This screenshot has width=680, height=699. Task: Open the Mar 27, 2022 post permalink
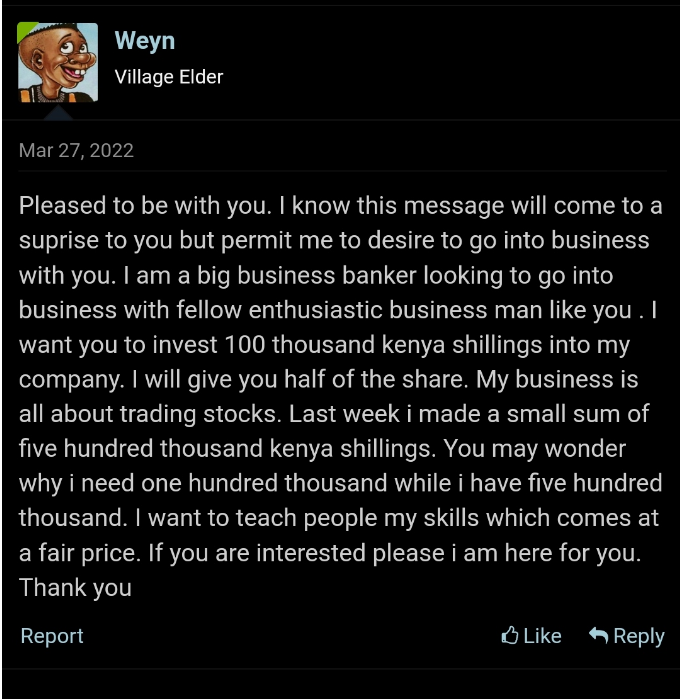[76, 151]
